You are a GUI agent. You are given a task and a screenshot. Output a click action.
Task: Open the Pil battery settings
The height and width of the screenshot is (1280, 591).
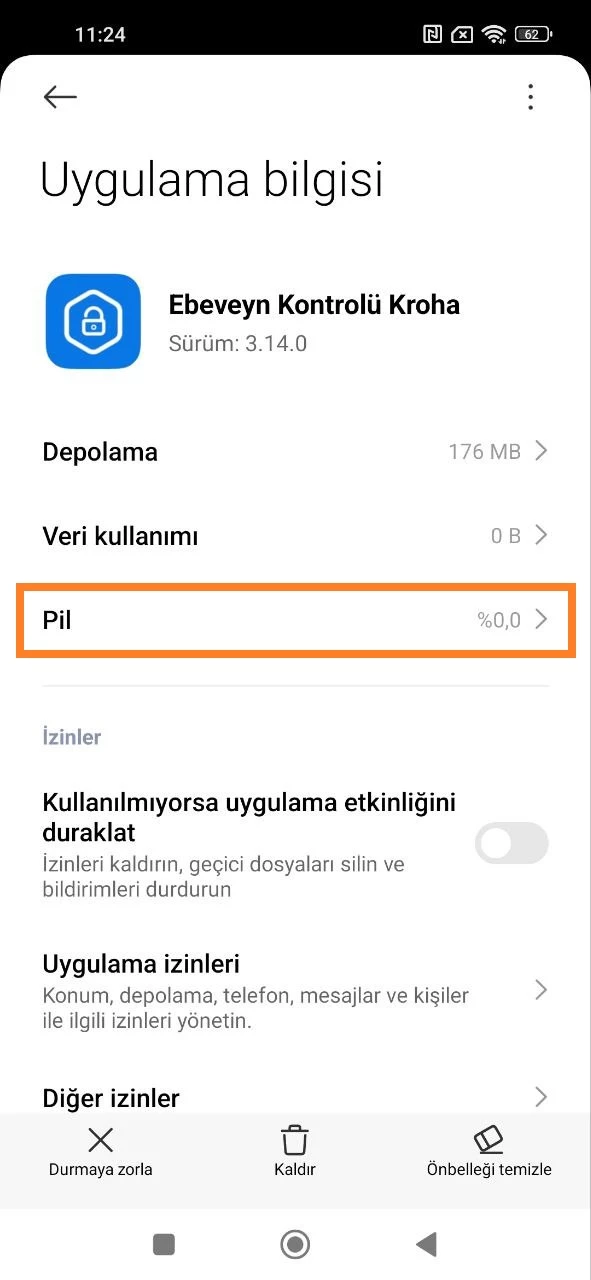tap(295, 620)
